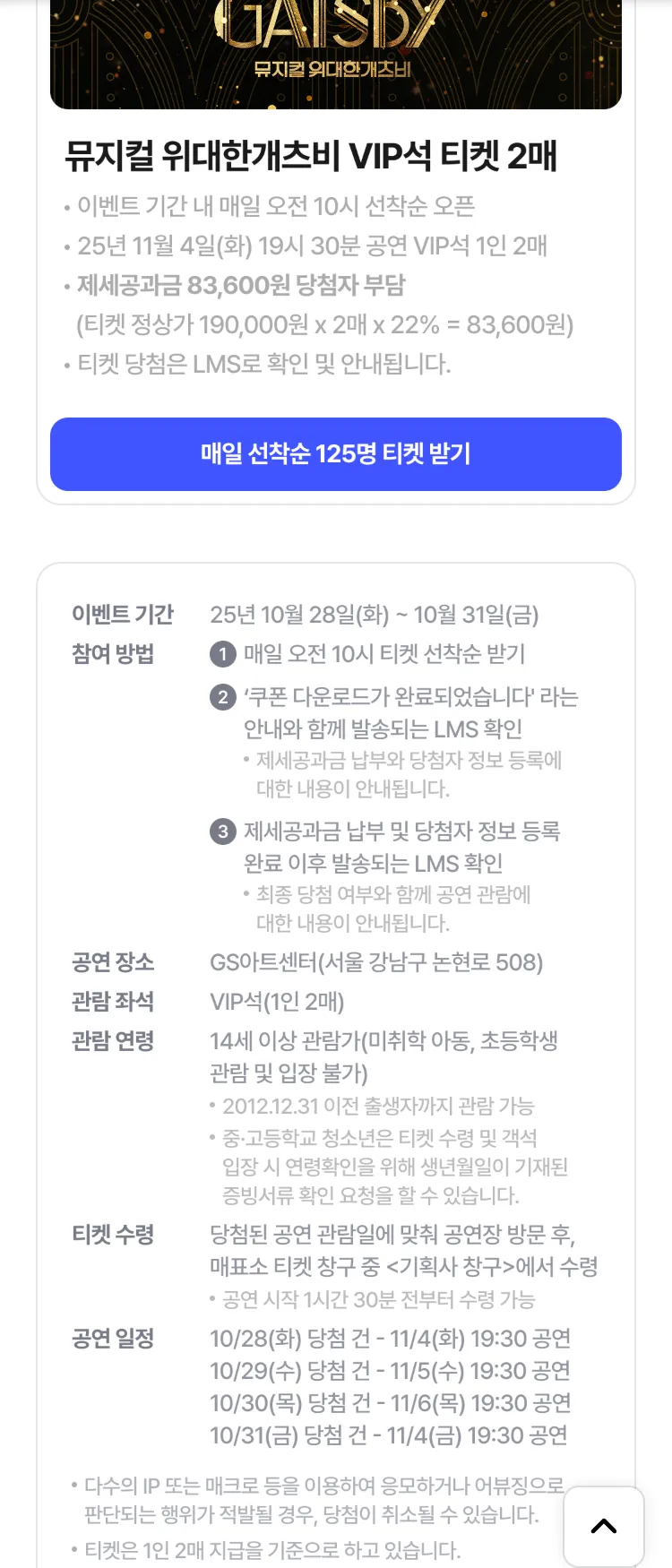Tap the 매일 선착순 125명 티켓 받기 button

336,454
